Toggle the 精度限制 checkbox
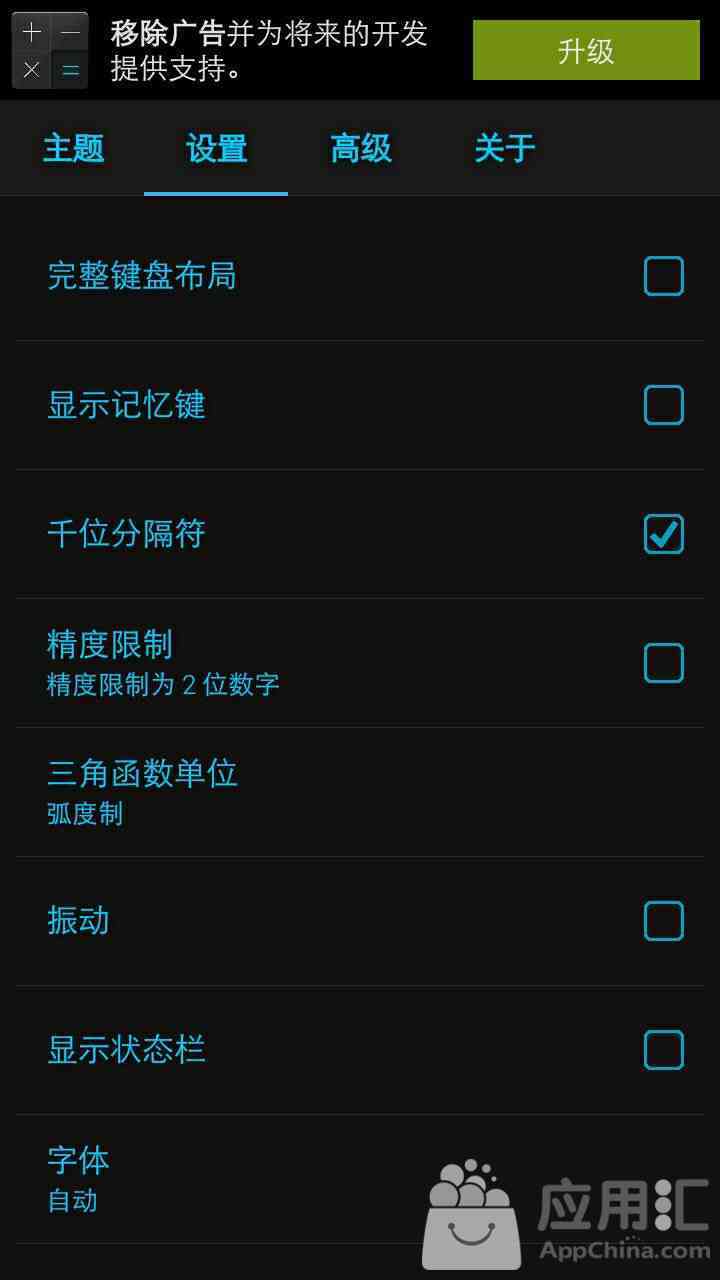Viewport: 720px width, 1280px height. pos(663,663)
